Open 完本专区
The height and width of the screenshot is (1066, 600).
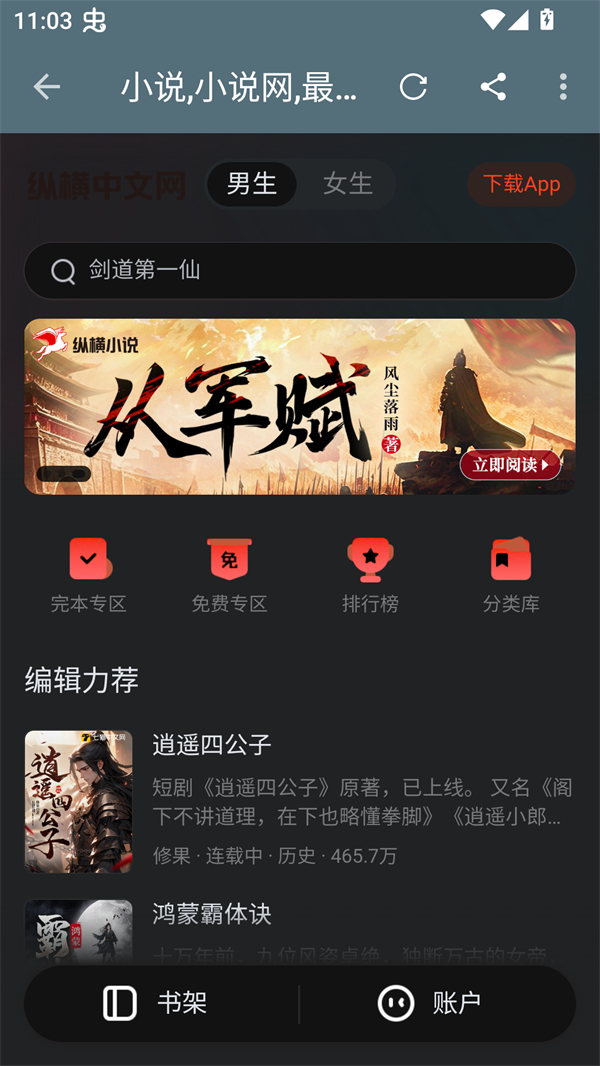click(x=89, y=575)
